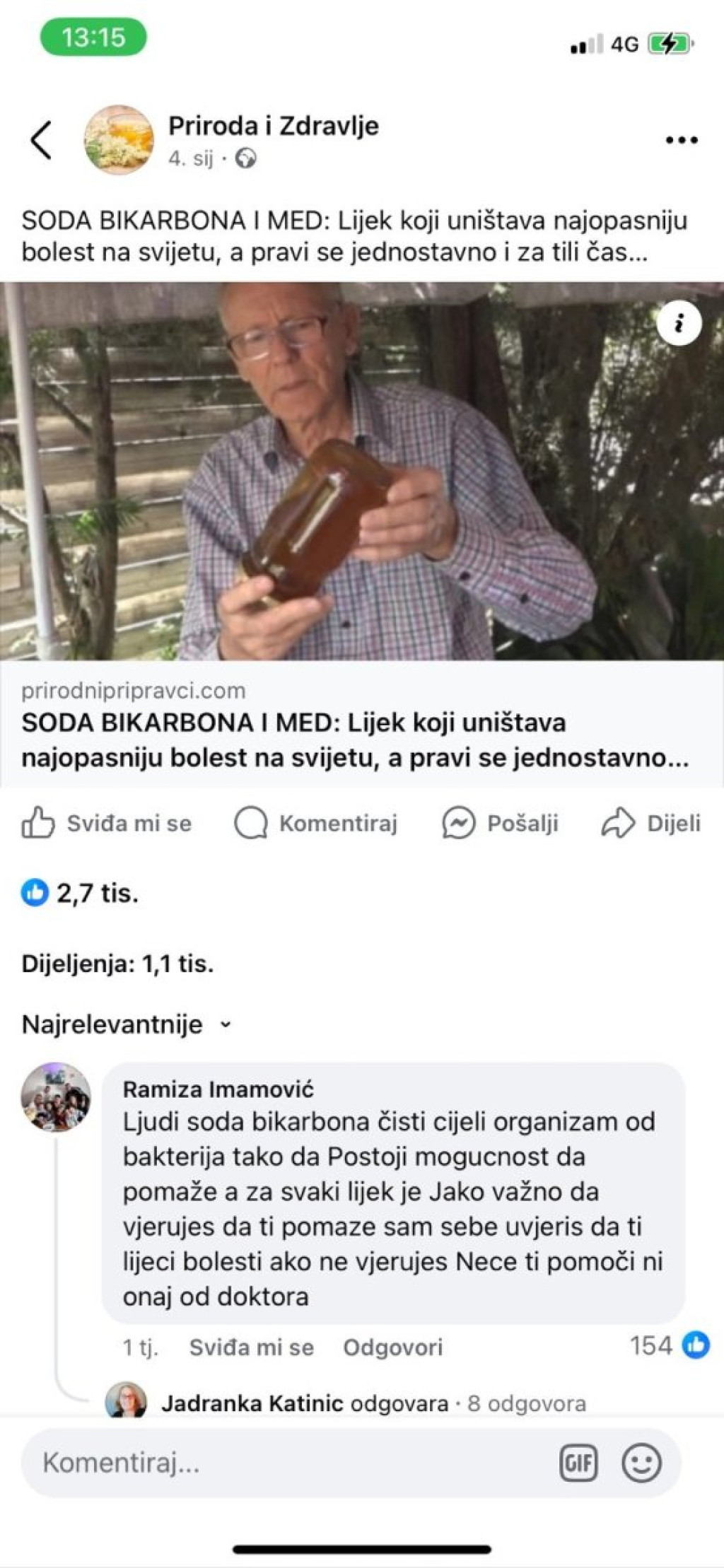View the 154 reactions on Ramiza's comment
Image resolution: width=724 pixels, height=1568 pixels.
tap(668, 1345)
